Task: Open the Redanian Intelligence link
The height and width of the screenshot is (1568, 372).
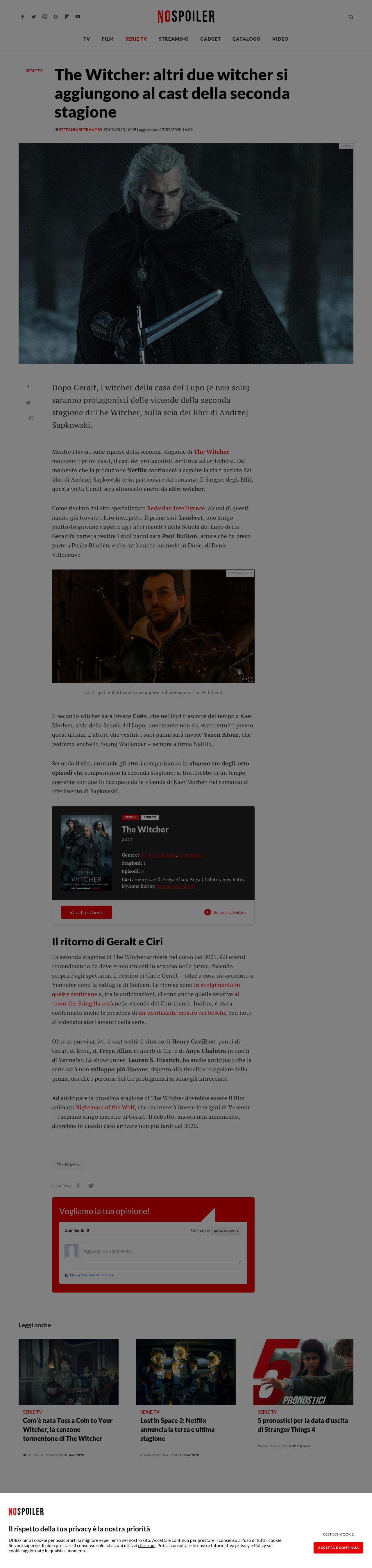Action: (176, 508)
